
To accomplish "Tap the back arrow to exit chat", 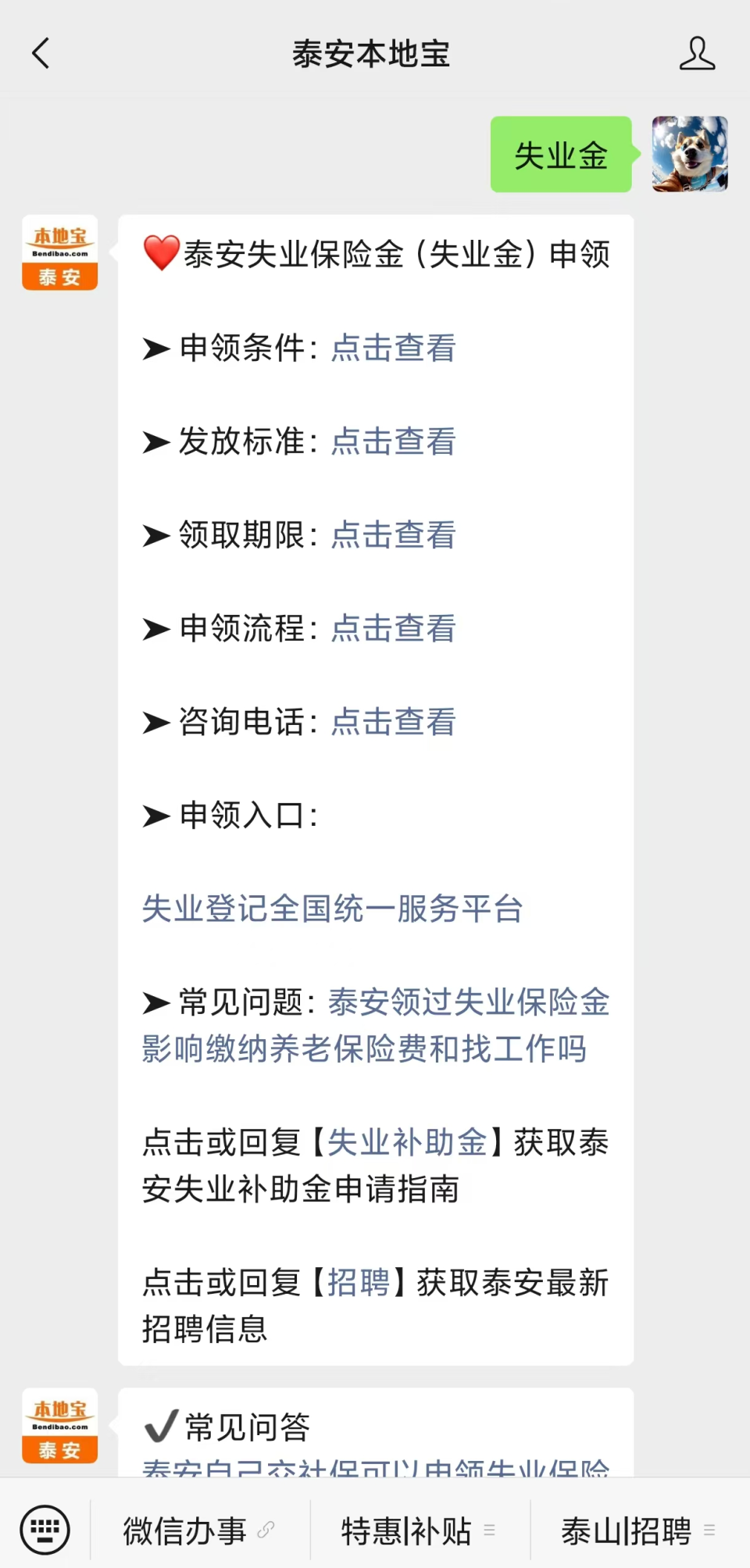I will tap(41, 54).
